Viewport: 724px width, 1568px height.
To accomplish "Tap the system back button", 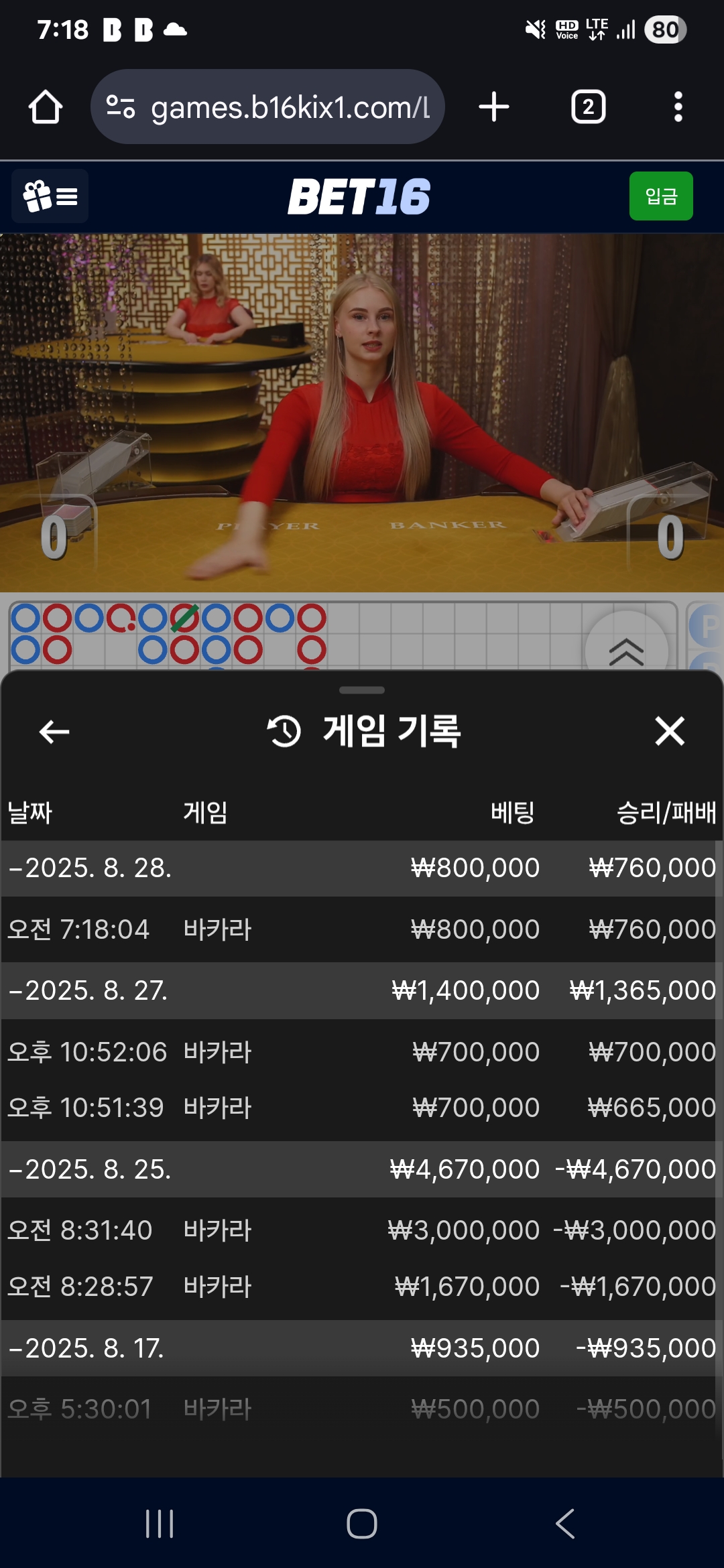I will [565, 1523].
